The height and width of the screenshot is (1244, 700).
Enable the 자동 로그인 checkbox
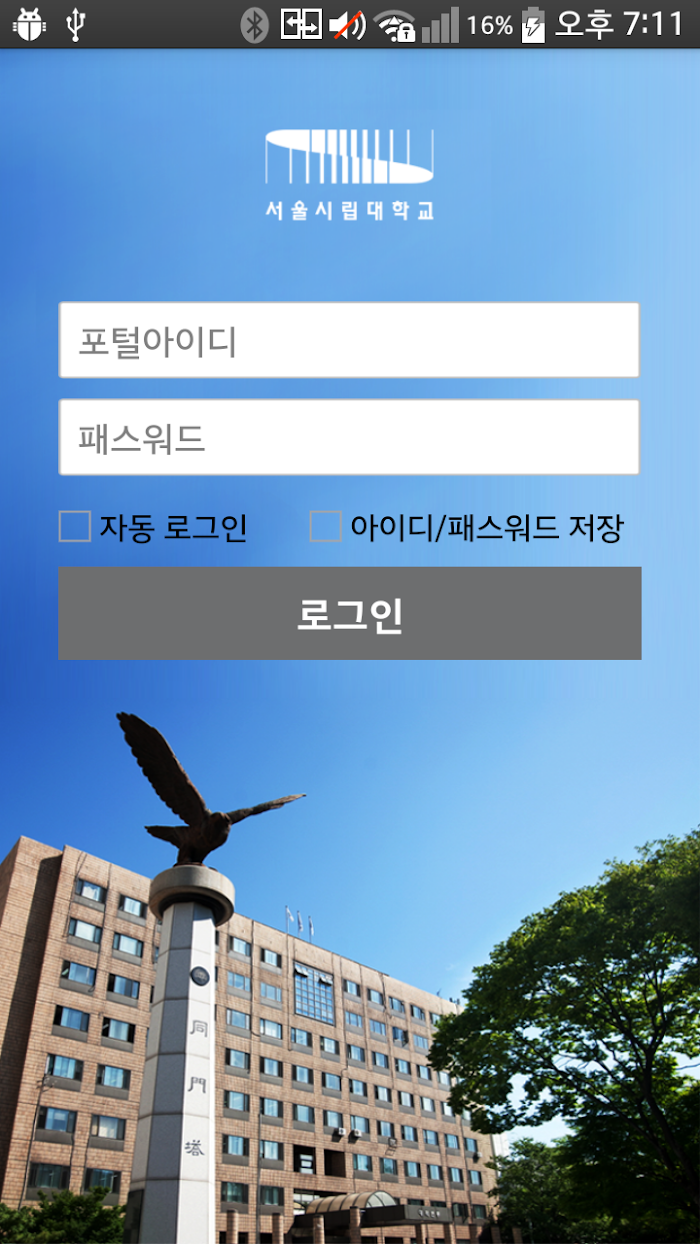point(75,526)
